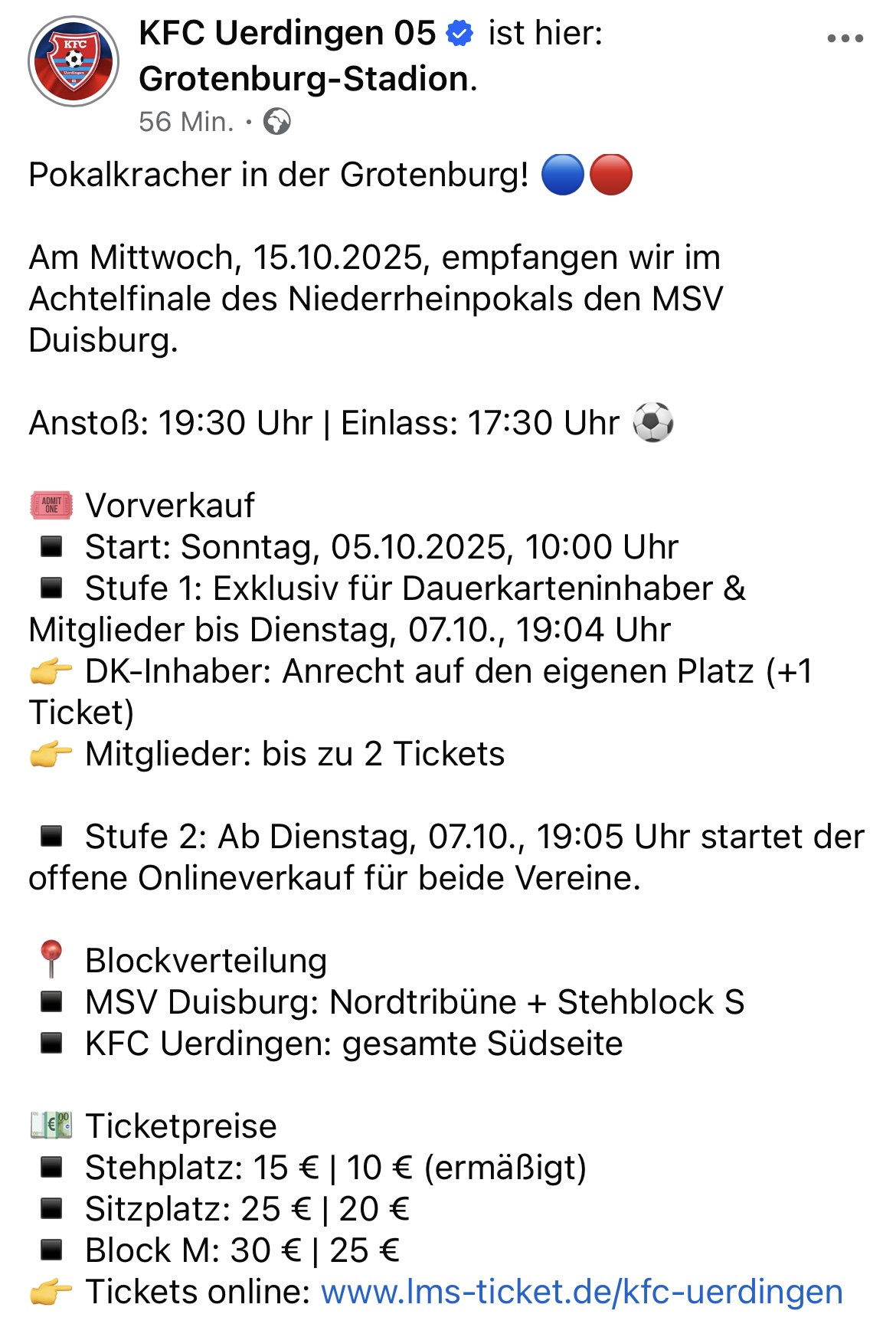896x1337 pixels.
Task: Open the lms-ticket.de/kfc-uerdingen ticket link
Action: pyautogui.click(x=581, y=1292)
